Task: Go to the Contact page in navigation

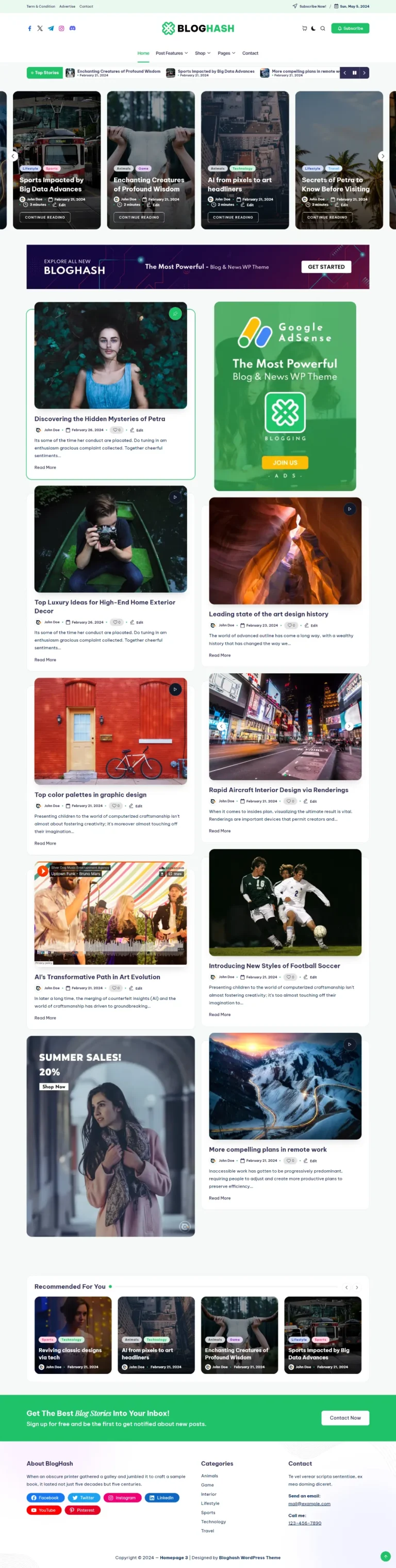Action: 250,53
